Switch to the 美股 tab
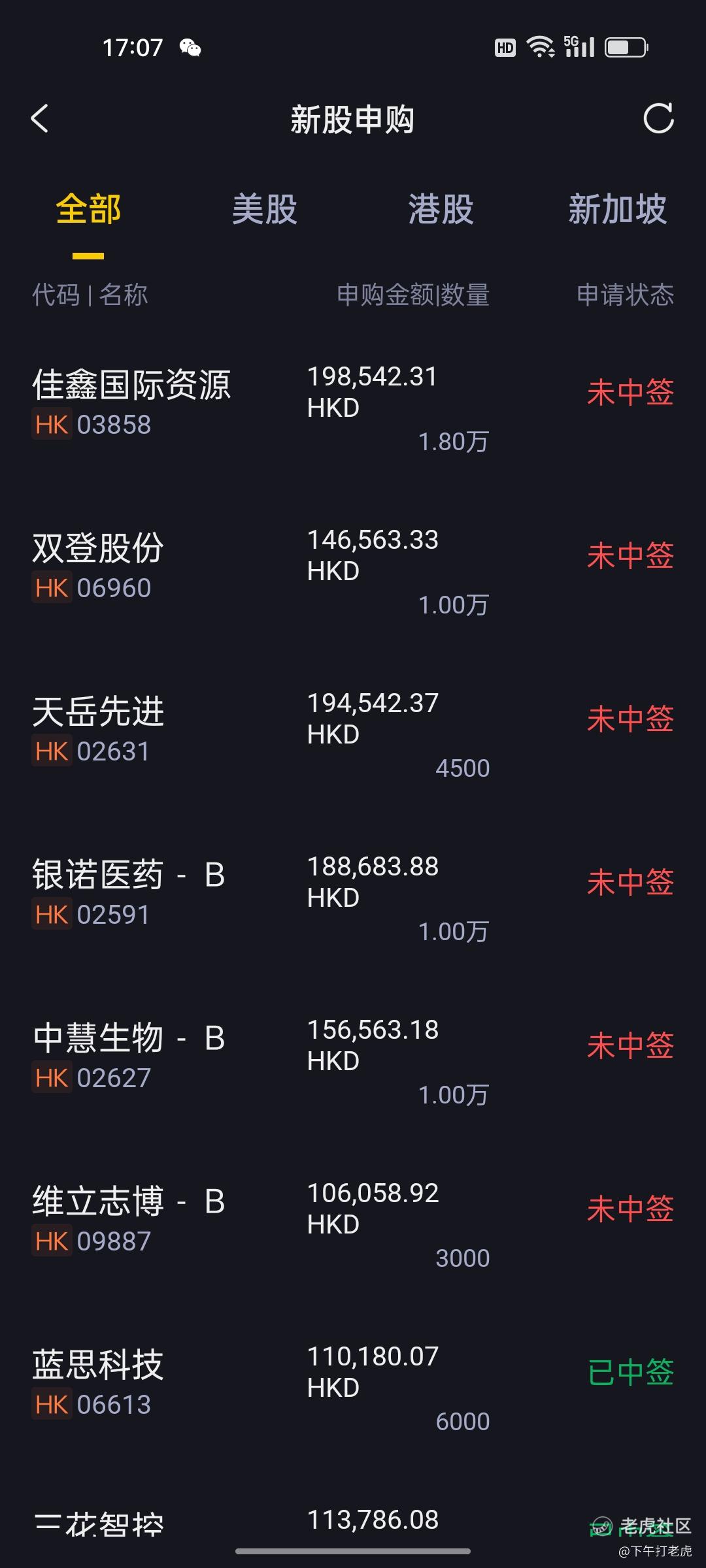This screenshot has width=706, height=1568. click(x=265, y=209)
